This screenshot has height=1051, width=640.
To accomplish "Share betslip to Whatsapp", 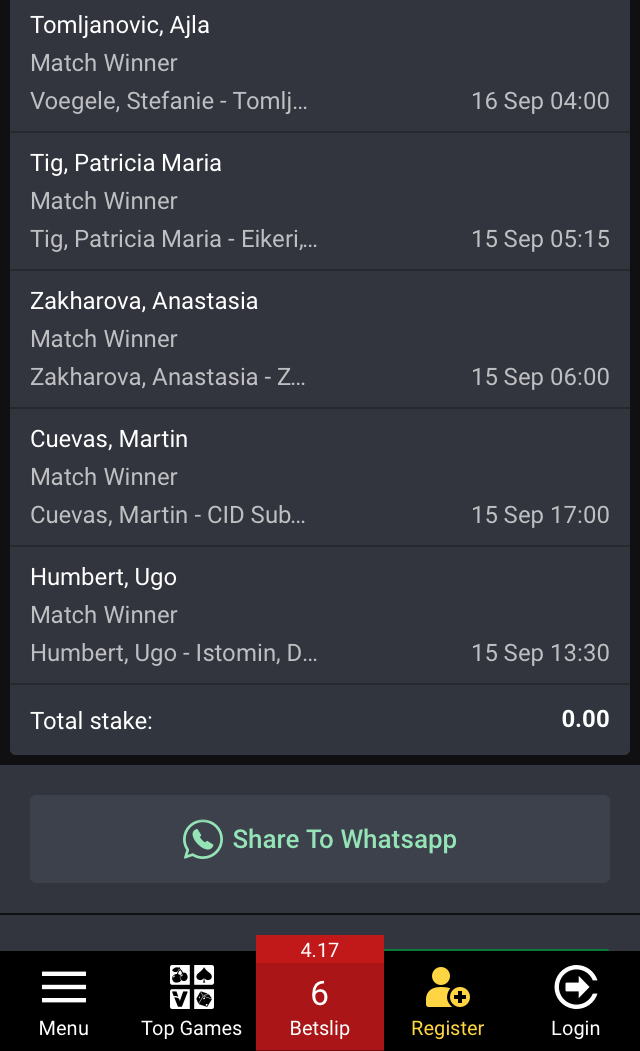I will pos(320,839).
